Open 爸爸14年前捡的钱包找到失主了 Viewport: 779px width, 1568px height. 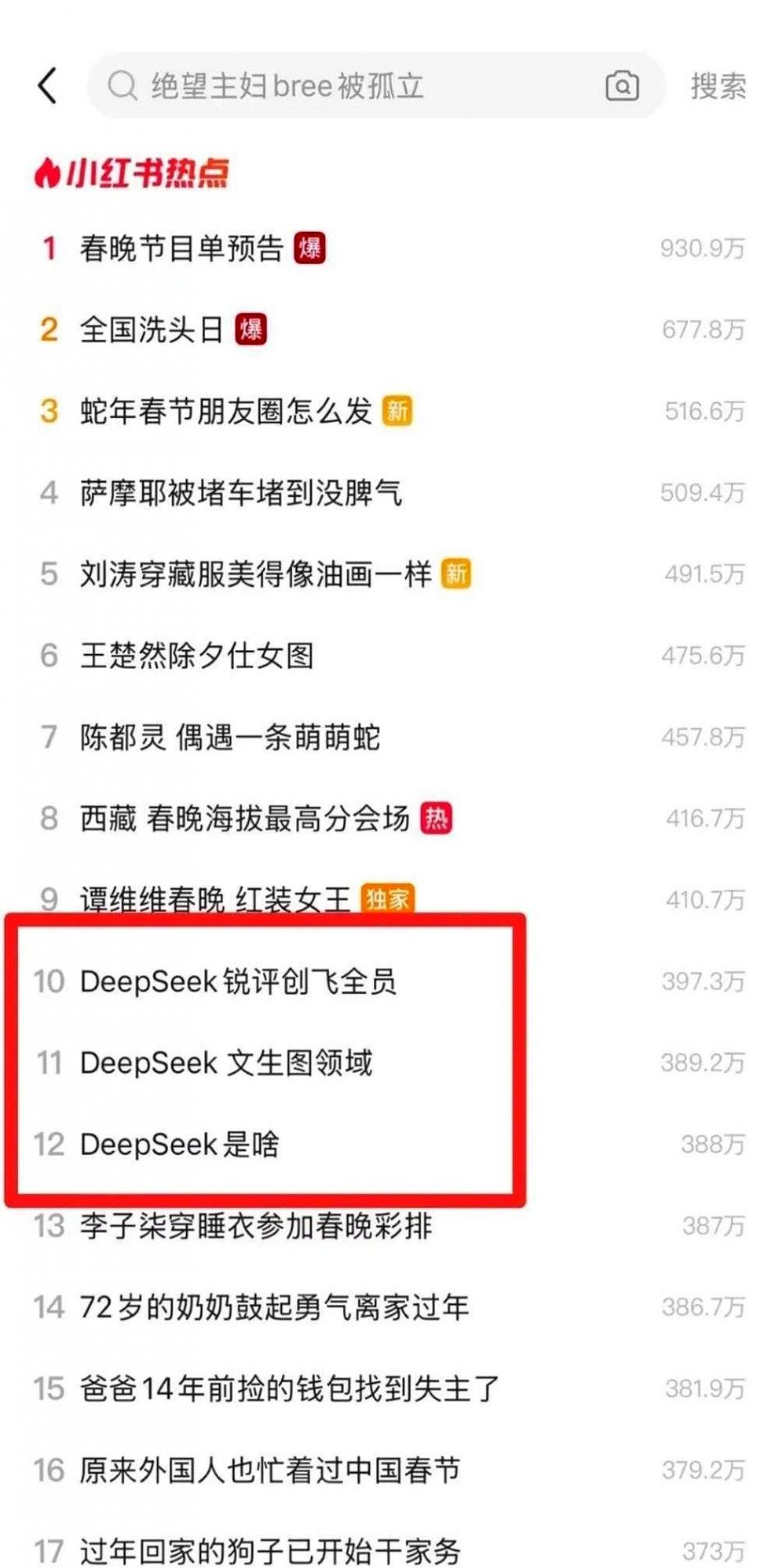[x=289, y=1389]
